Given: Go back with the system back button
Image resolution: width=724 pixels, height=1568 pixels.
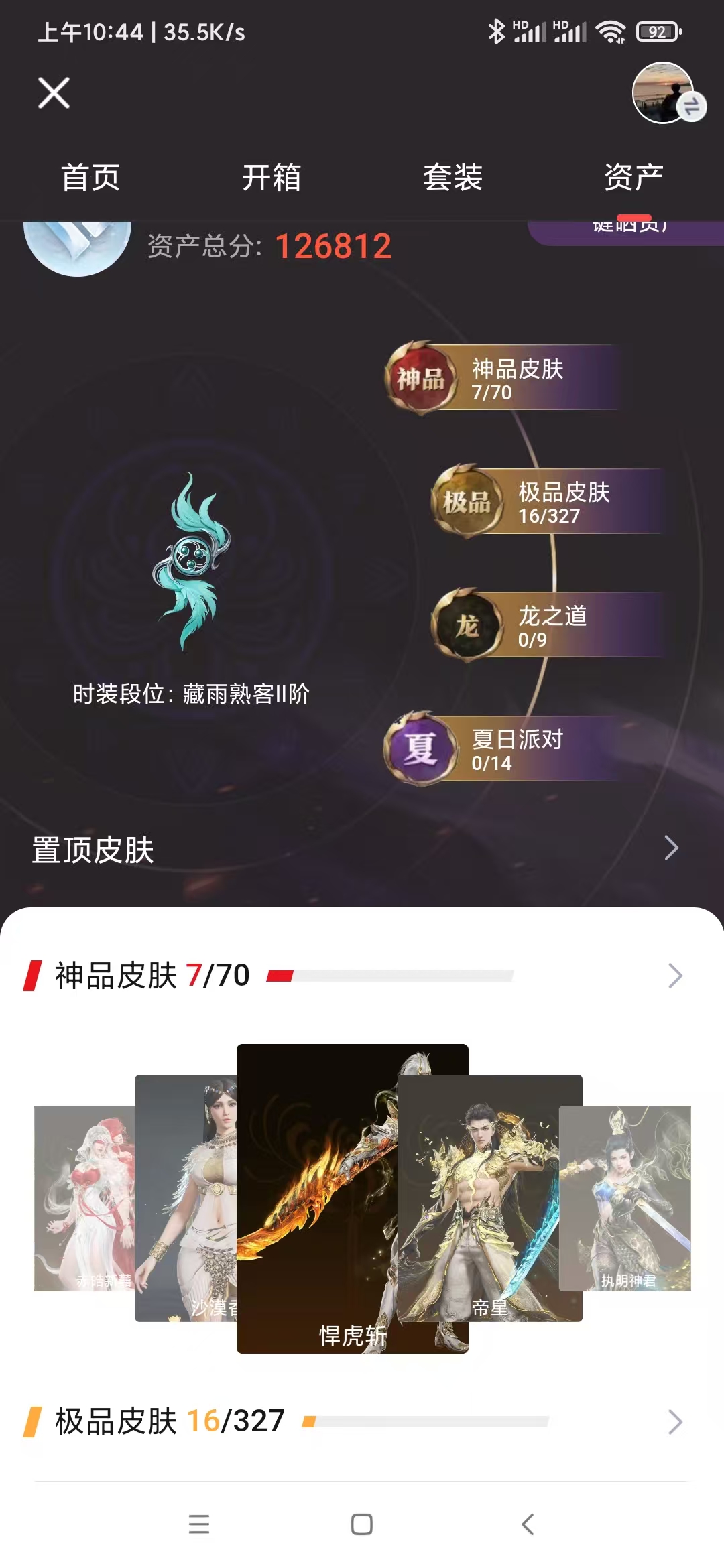Looking at the screenshot, I should click(528, 1524).
